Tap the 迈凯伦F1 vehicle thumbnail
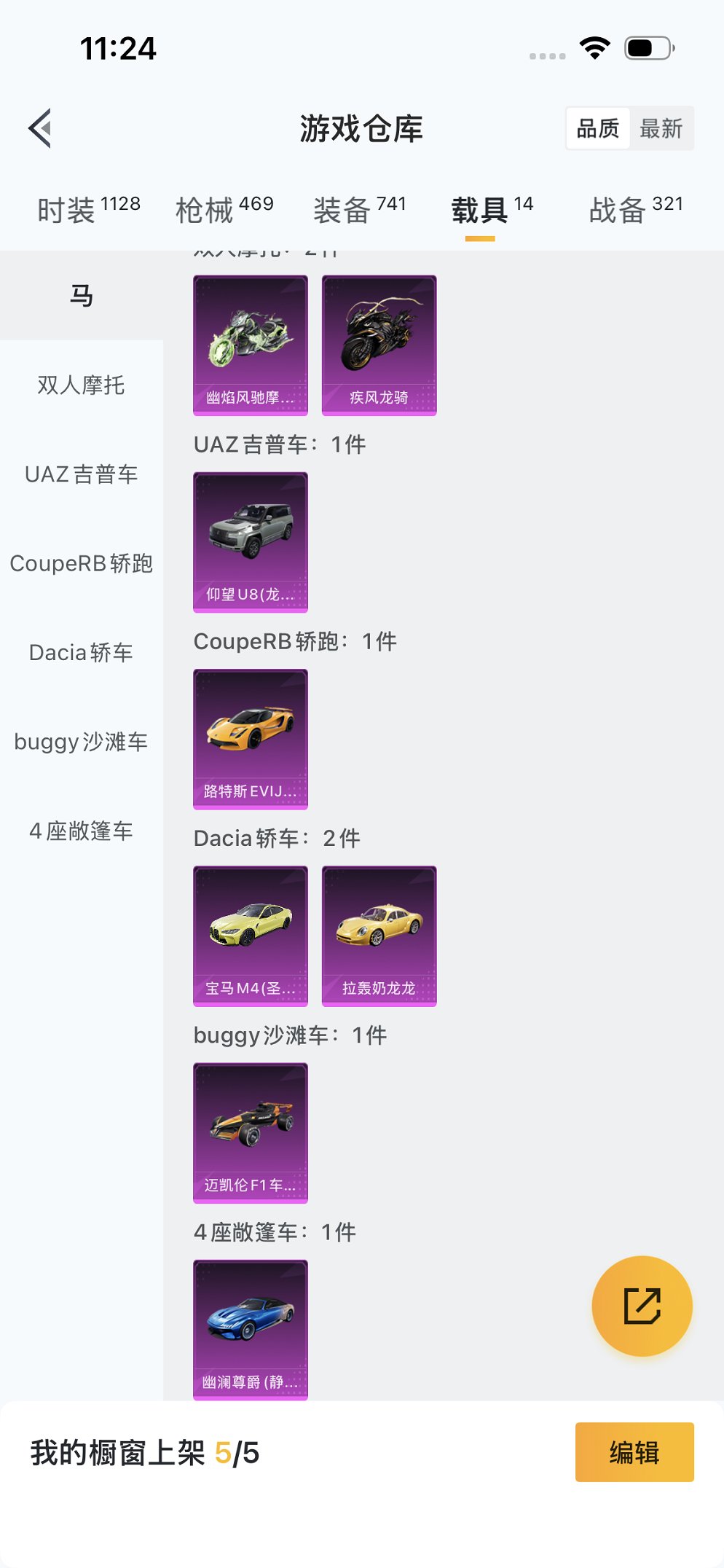This screenshot has height=1568, width=724. click(250, 1132)
